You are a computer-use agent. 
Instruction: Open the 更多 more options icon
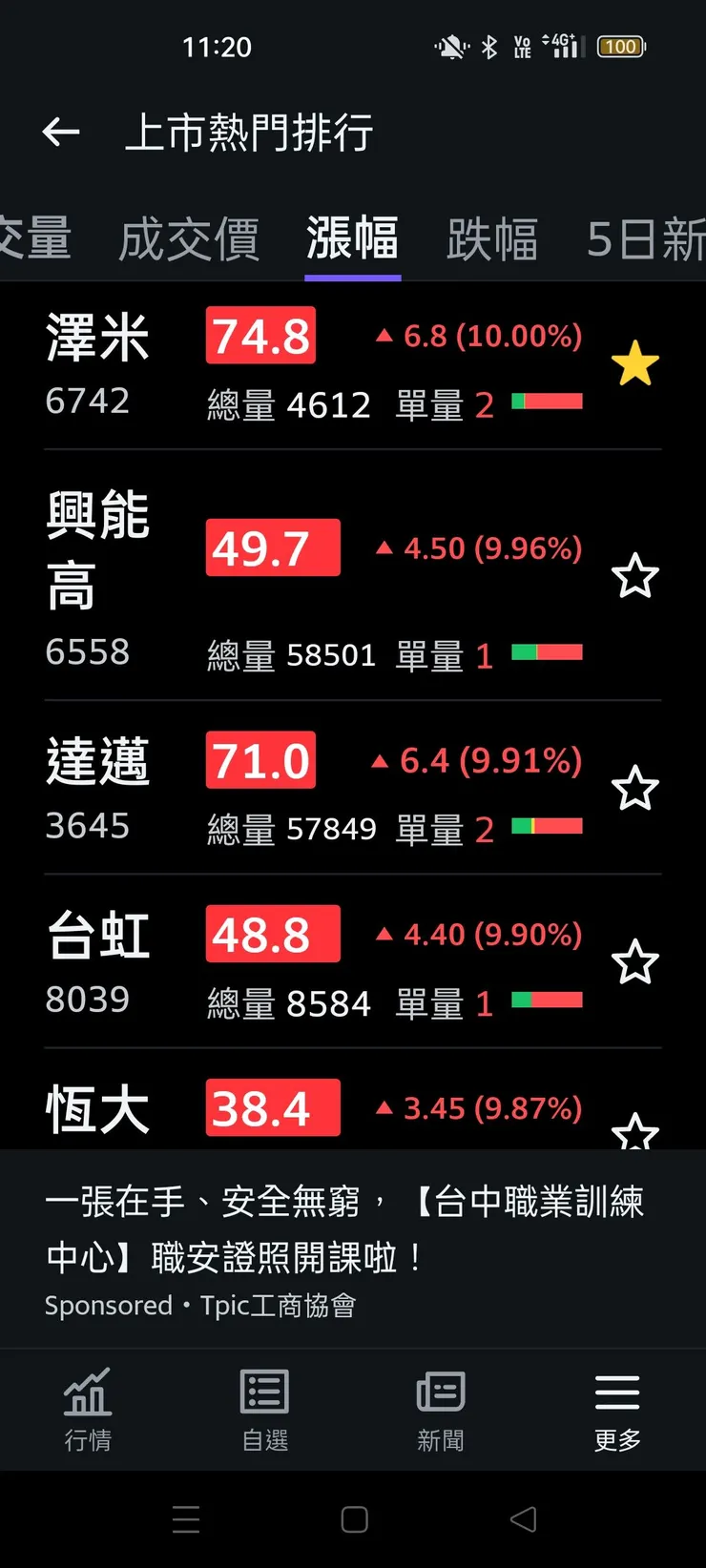[616, 1410]
